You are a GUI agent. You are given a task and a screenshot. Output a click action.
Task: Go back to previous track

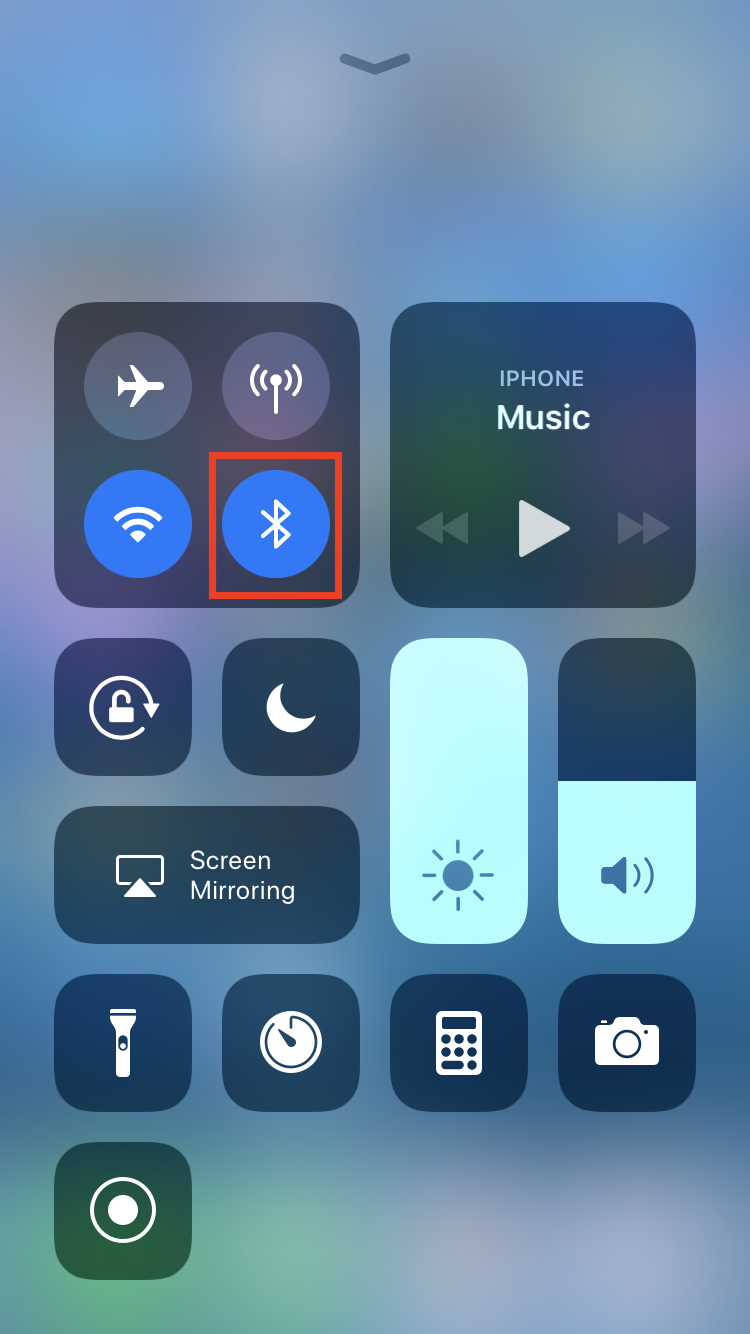coord(442,527)
